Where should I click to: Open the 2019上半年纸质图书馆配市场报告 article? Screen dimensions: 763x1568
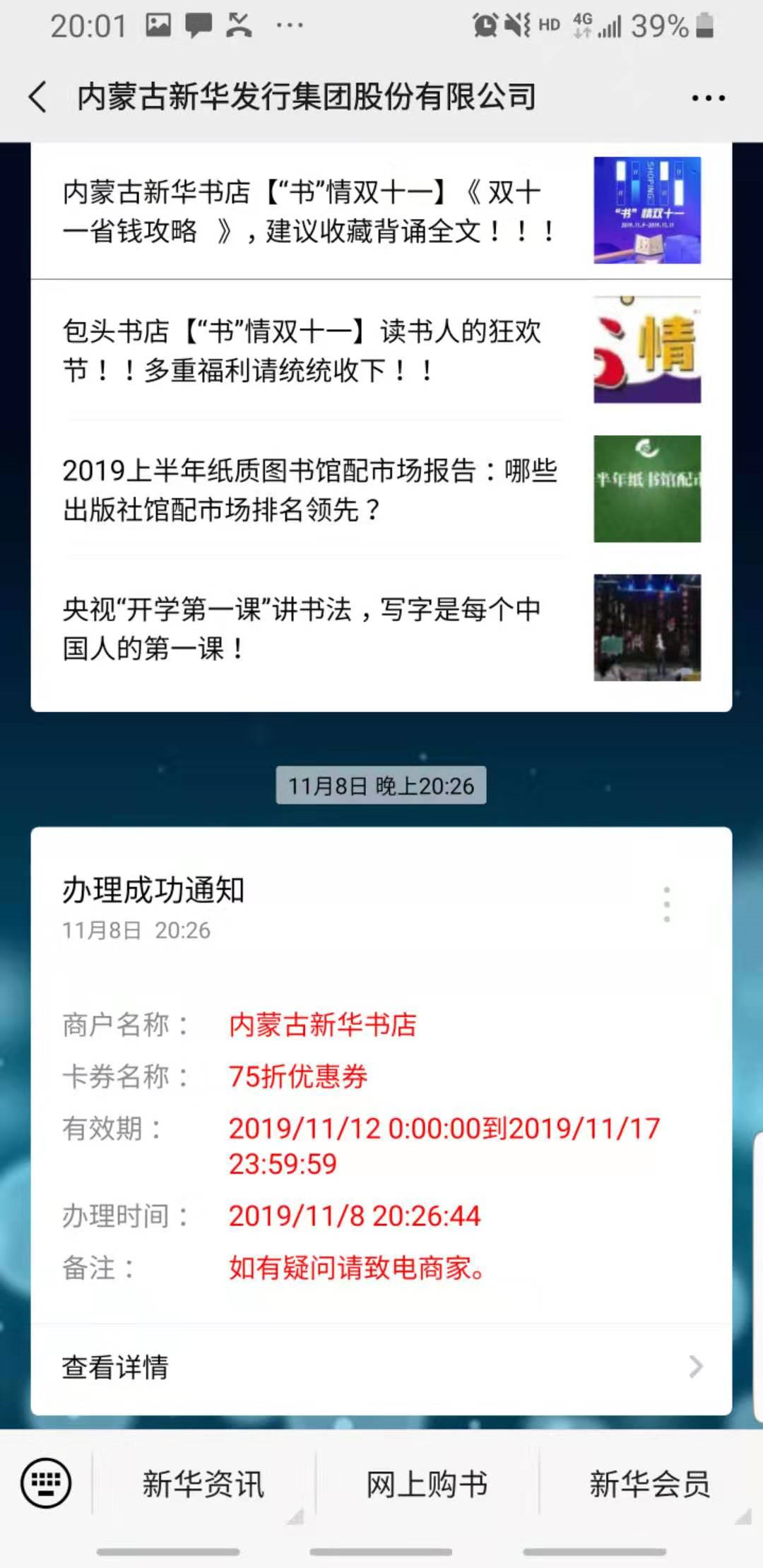click(x=311, y=489)
